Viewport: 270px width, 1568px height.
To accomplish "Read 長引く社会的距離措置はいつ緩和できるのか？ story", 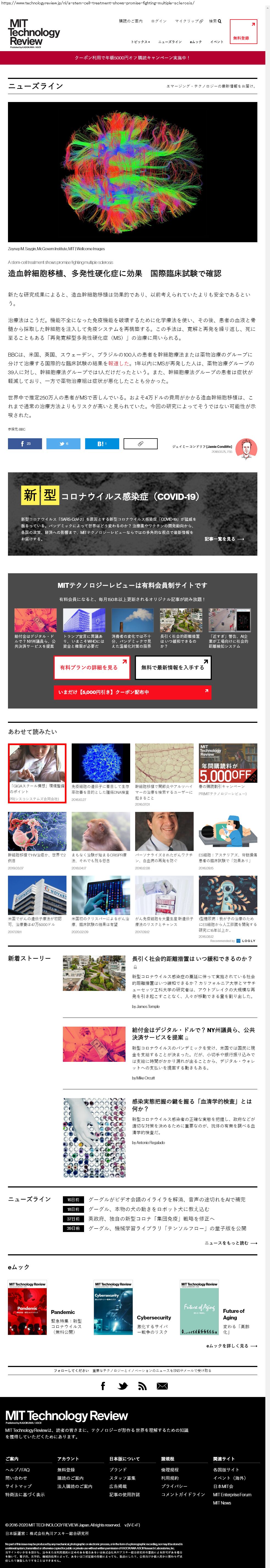I will pos(191,959).
